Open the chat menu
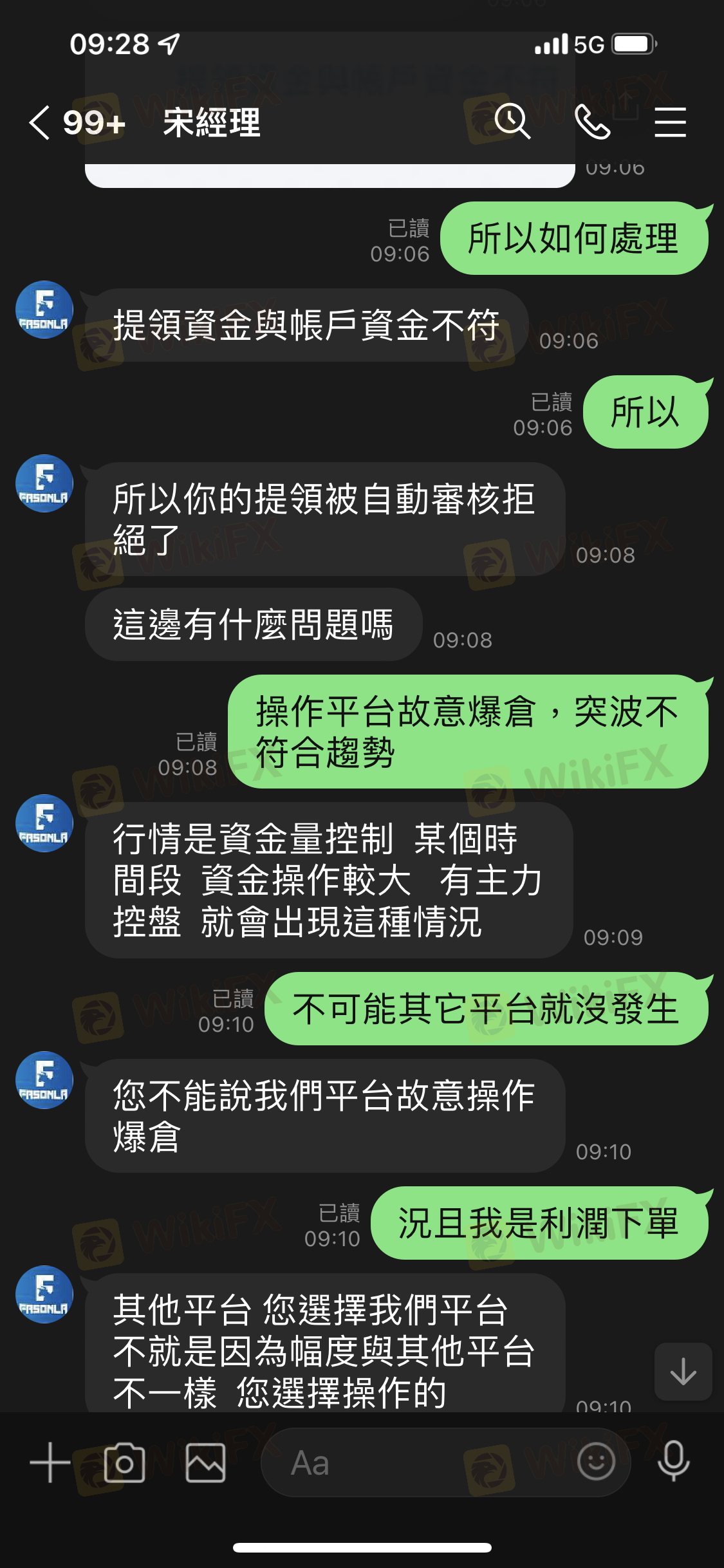Viewport: 724px width, 1568px height. pyautogui.click(x=670, y=122)
